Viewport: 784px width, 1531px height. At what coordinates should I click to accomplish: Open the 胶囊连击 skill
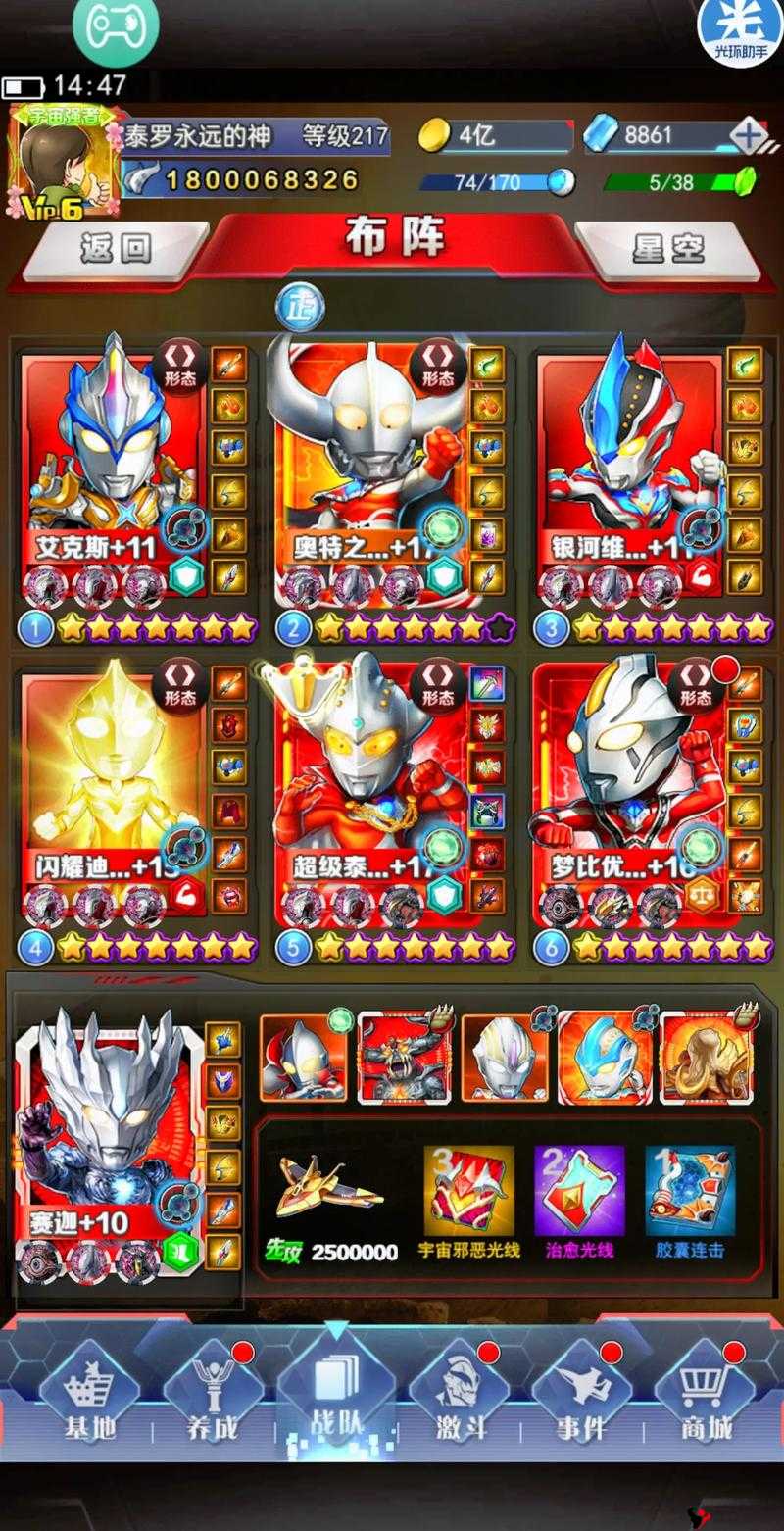(690, 1196)
